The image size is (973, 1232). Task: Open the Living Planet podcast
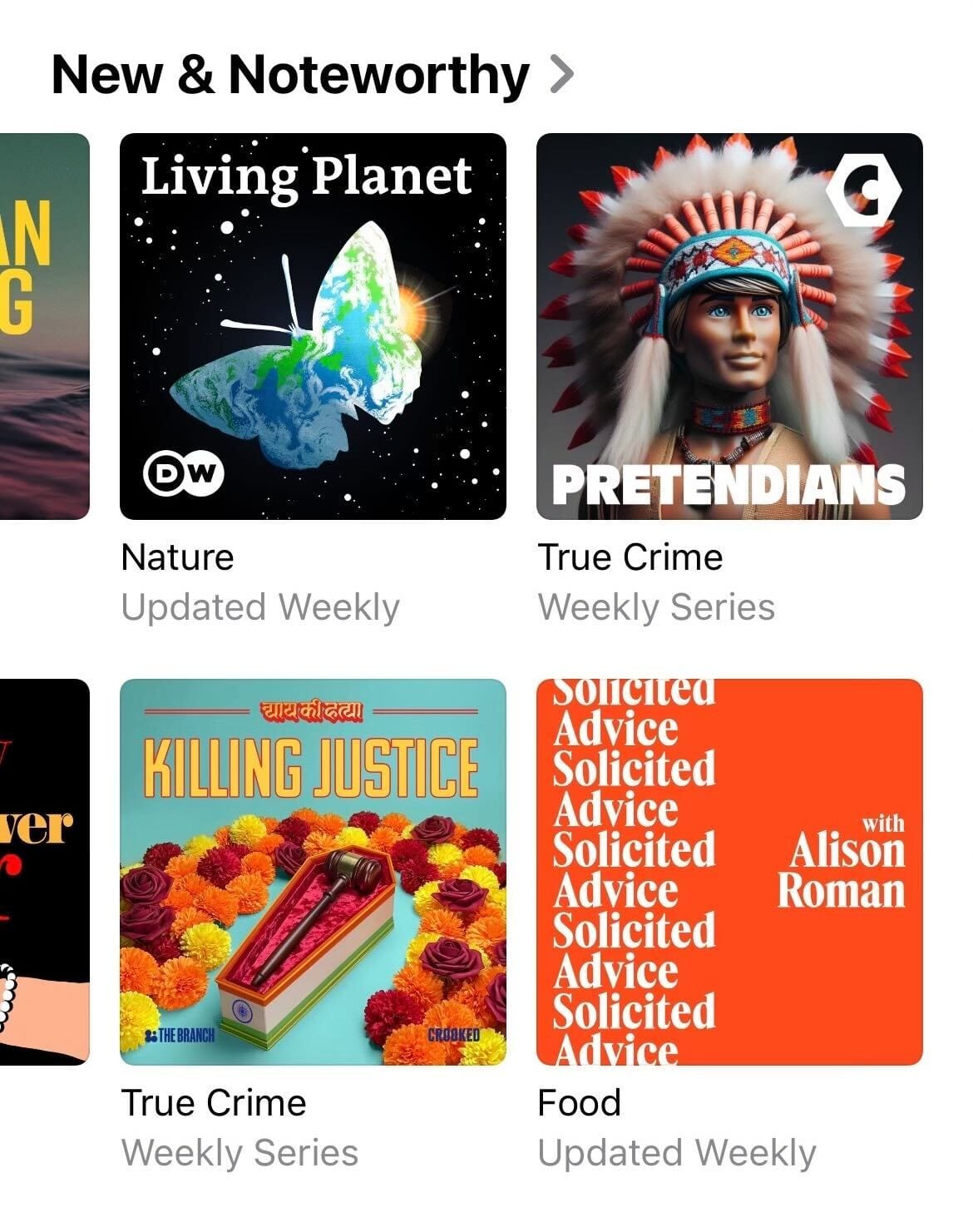pyautogui.click(x=313, y=326)
